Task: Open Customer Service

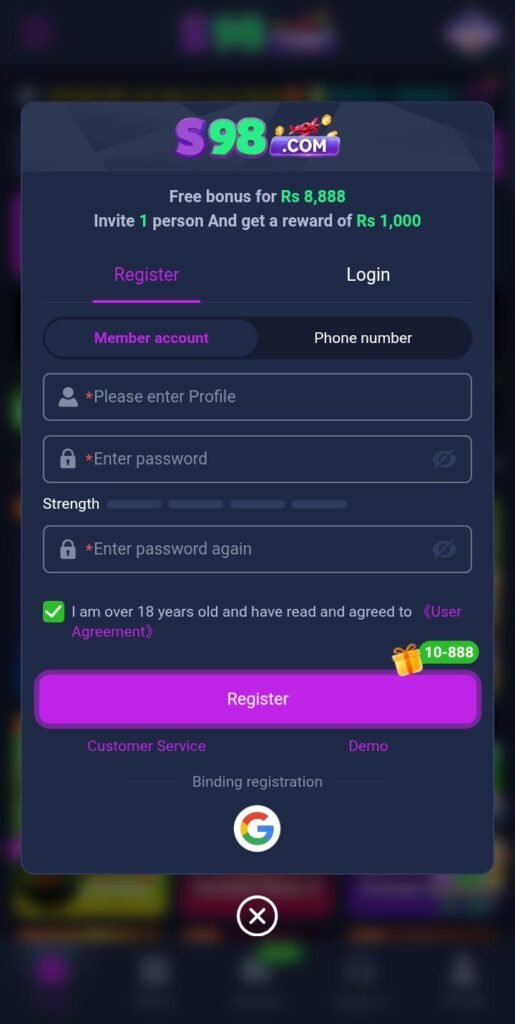Action: [146, 746]
